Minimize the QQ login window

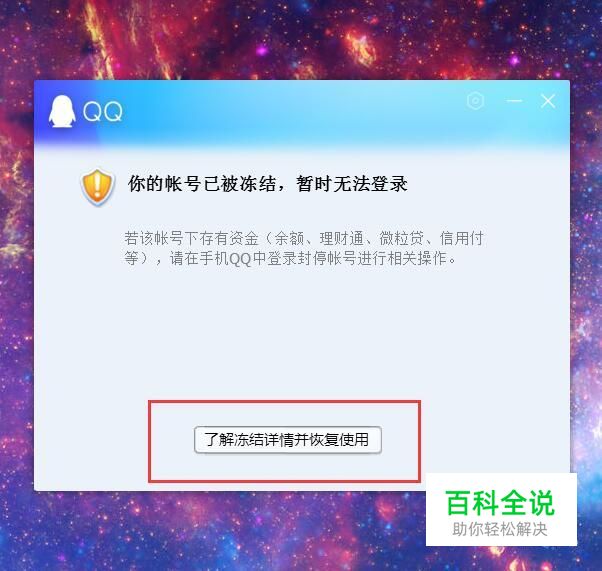tap(514, 101)
